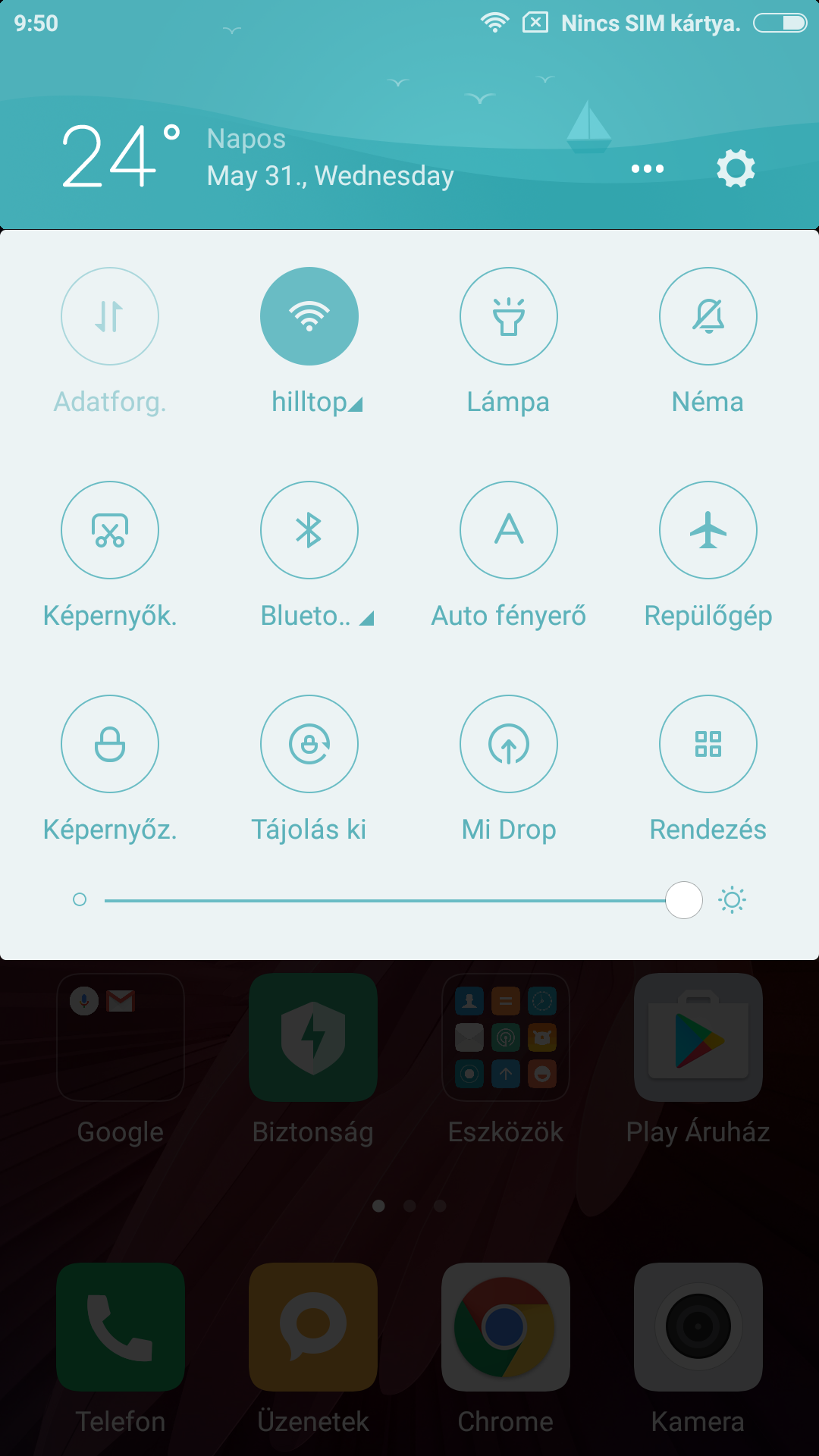Enable the Lámpa flashlight
The width and height of the screenshot is (819, 1456).
[x=509, y=316]
